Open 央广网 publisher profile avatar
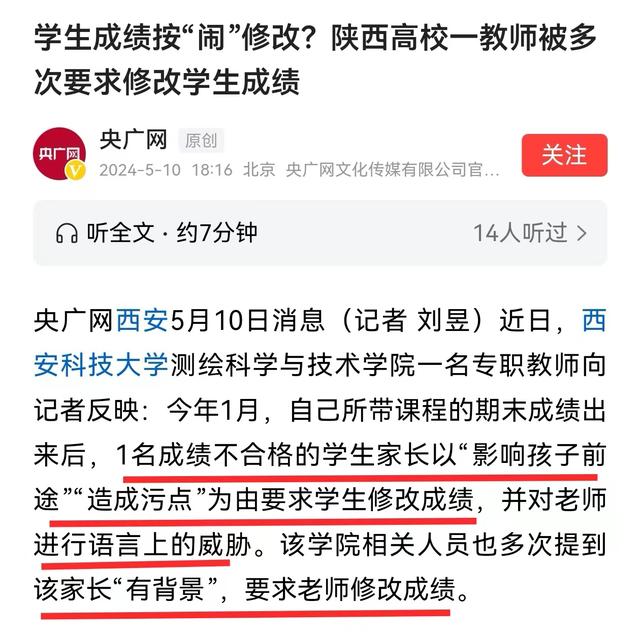This screenshot has height=635, width=640. coord(61,155)
